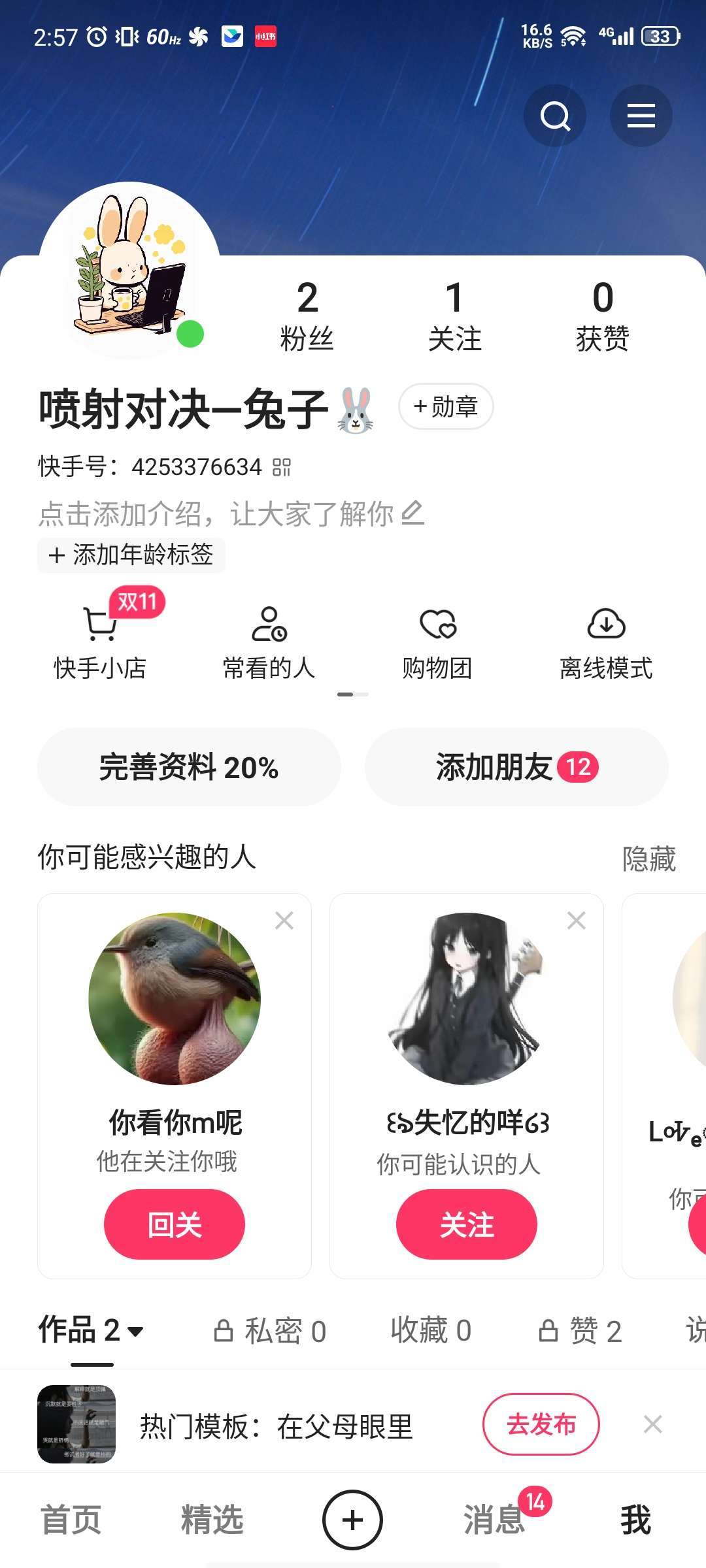Follow the user 失忆的咩

(x=467, y=1224)
